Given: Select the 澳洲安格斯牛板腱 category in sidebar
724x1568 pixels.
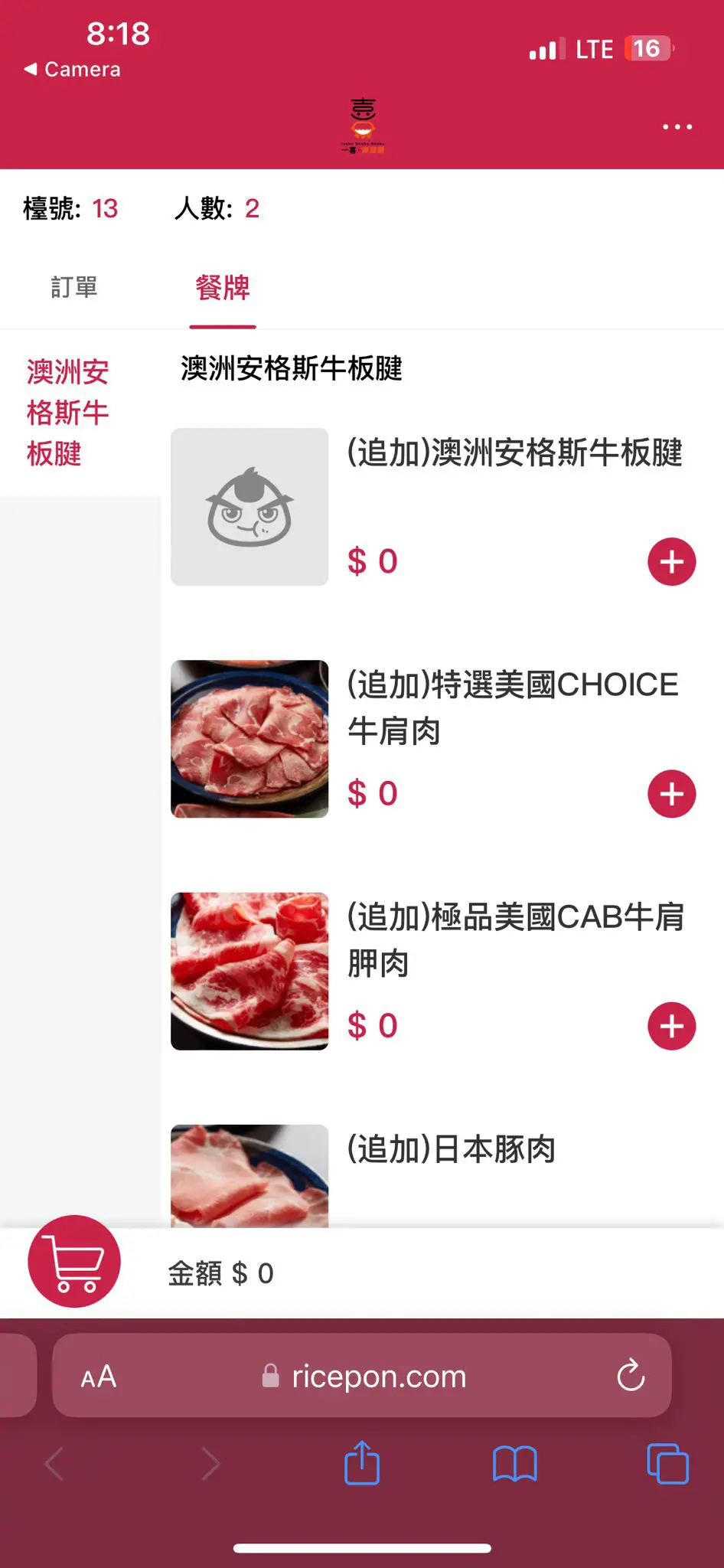Looking at the screenshot, I should point(68,413).
